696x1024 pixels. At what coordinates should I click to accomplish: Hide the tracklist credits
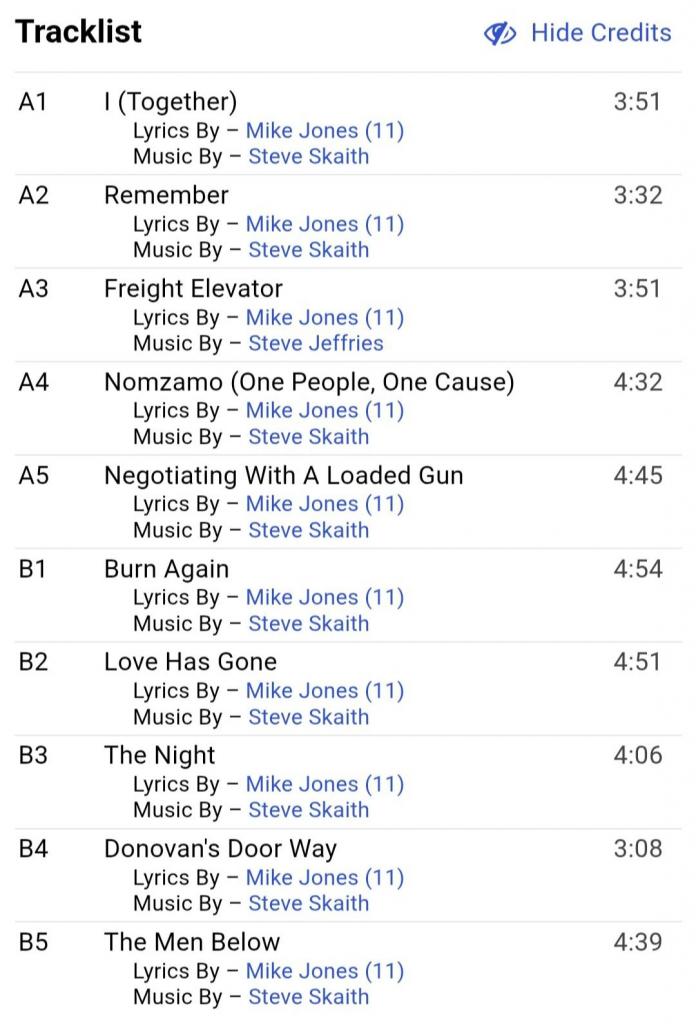coord(579,33)
